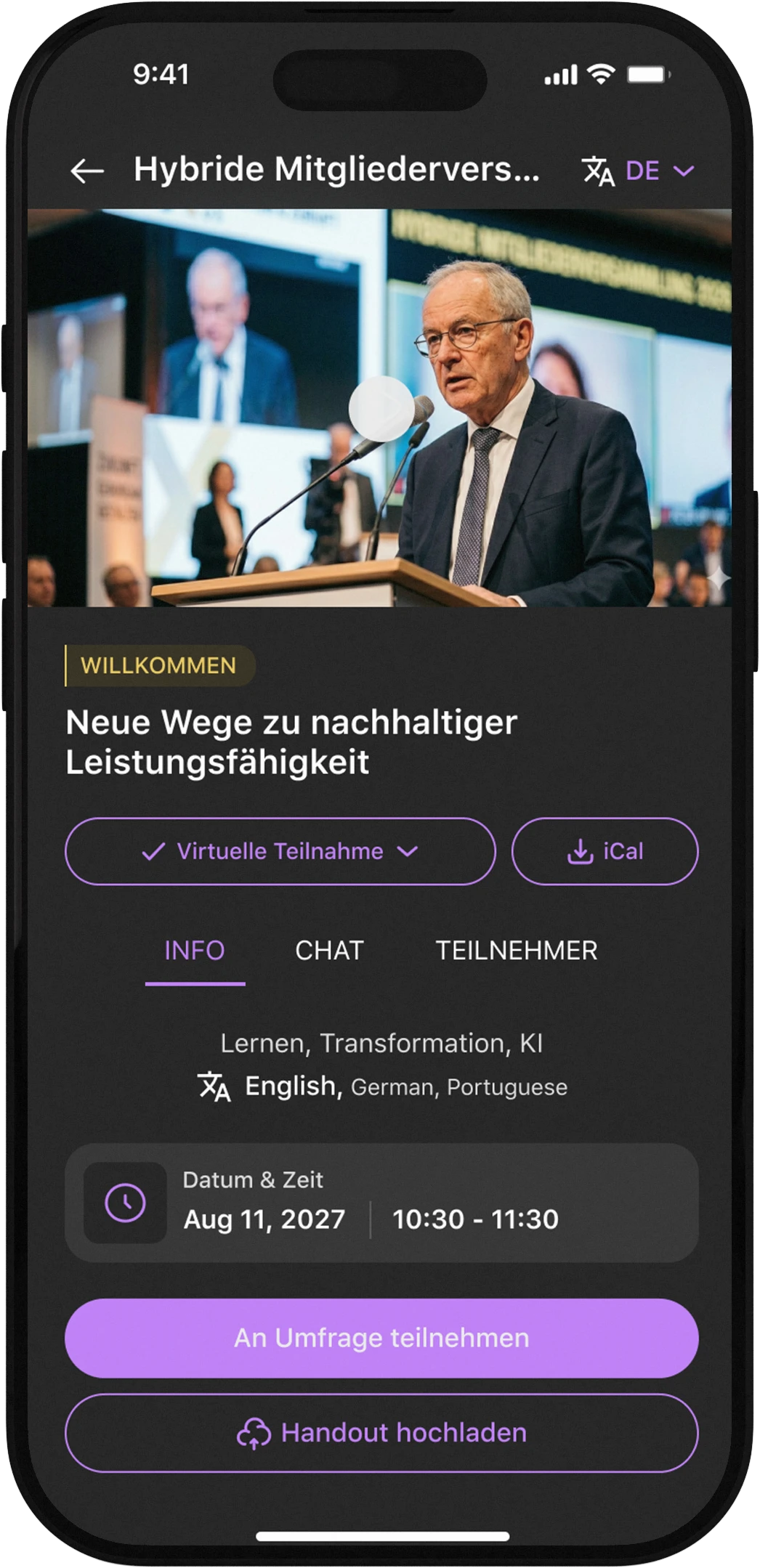Tap An Umfrage teilnehmen button
This screenshot has width=760, height=1568.
[381, 1338]
